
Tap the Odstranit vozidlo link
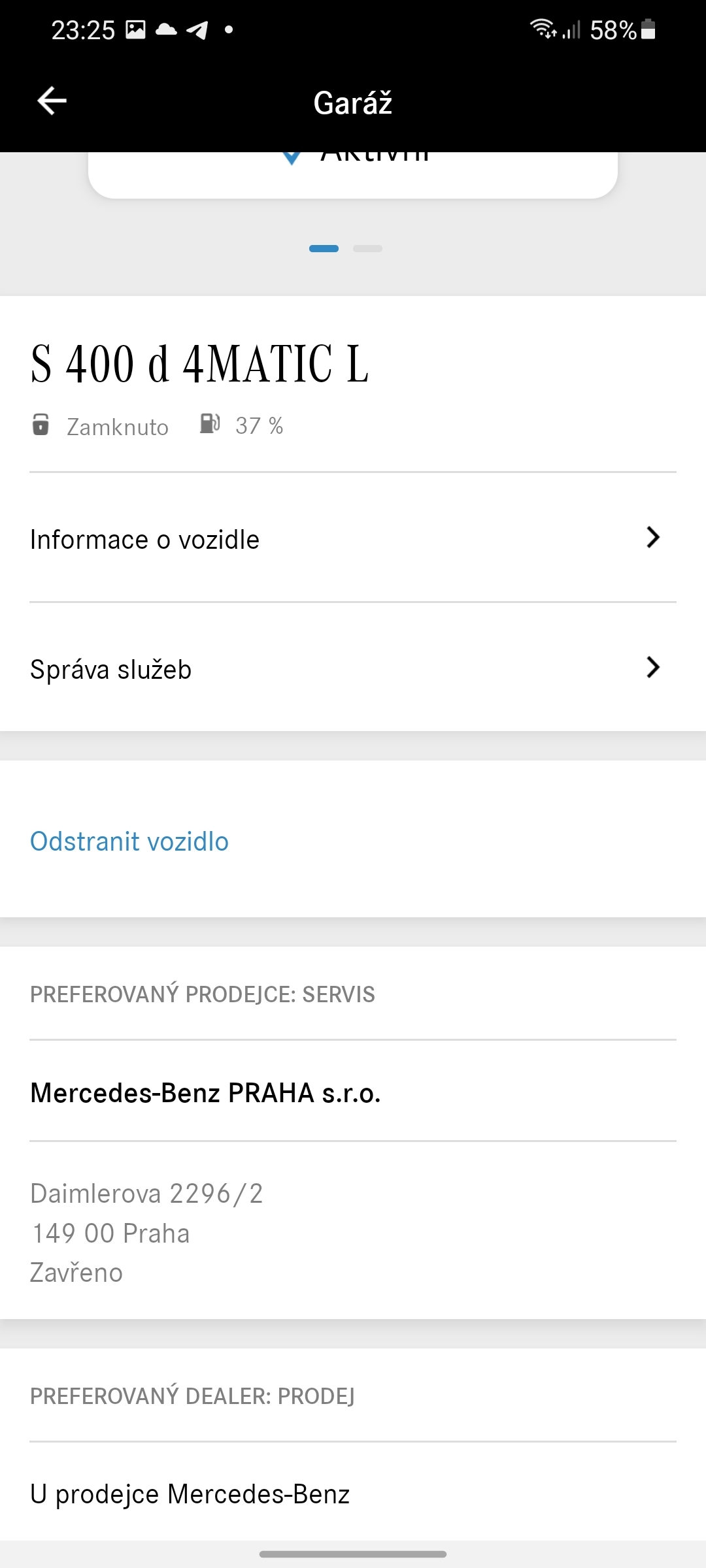[129, 841]
